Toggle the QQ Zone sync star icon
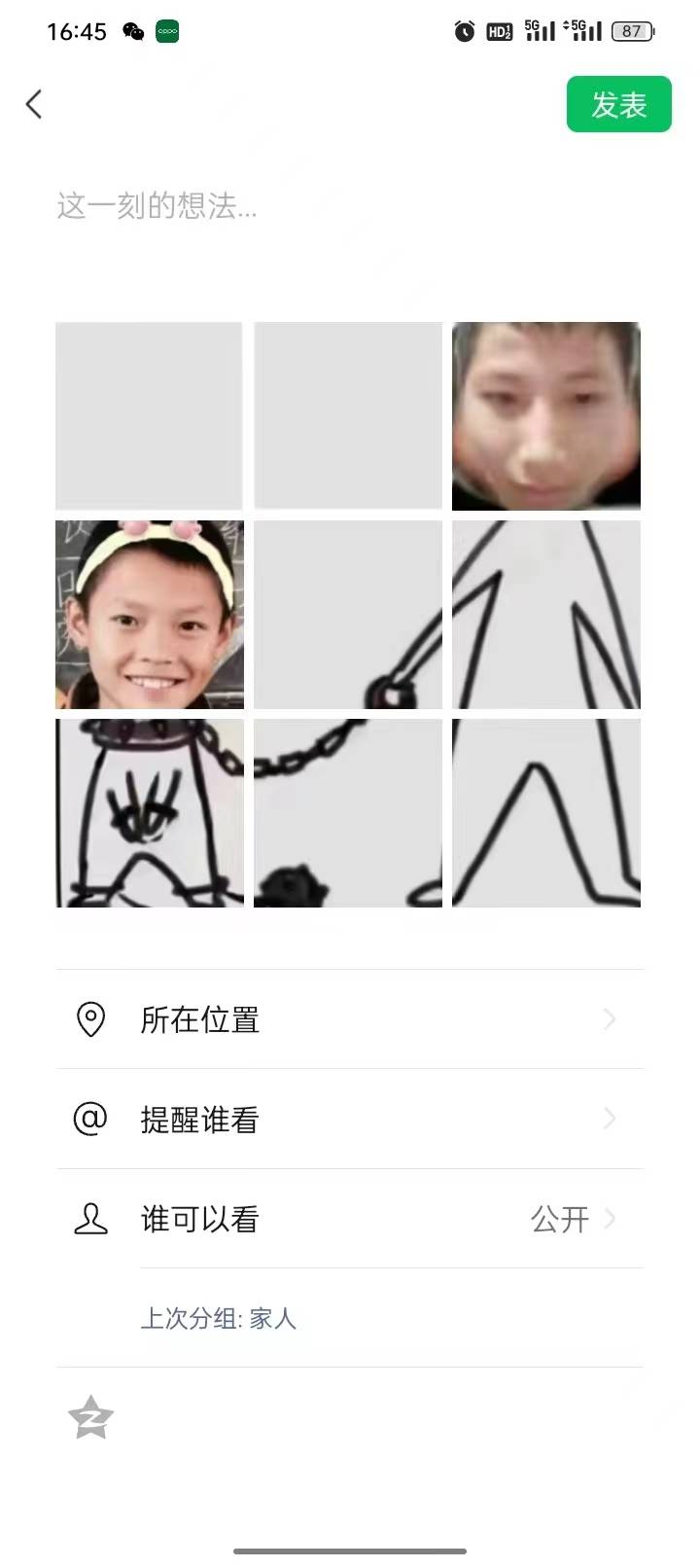700x1568 pixels. point(91,1418)
